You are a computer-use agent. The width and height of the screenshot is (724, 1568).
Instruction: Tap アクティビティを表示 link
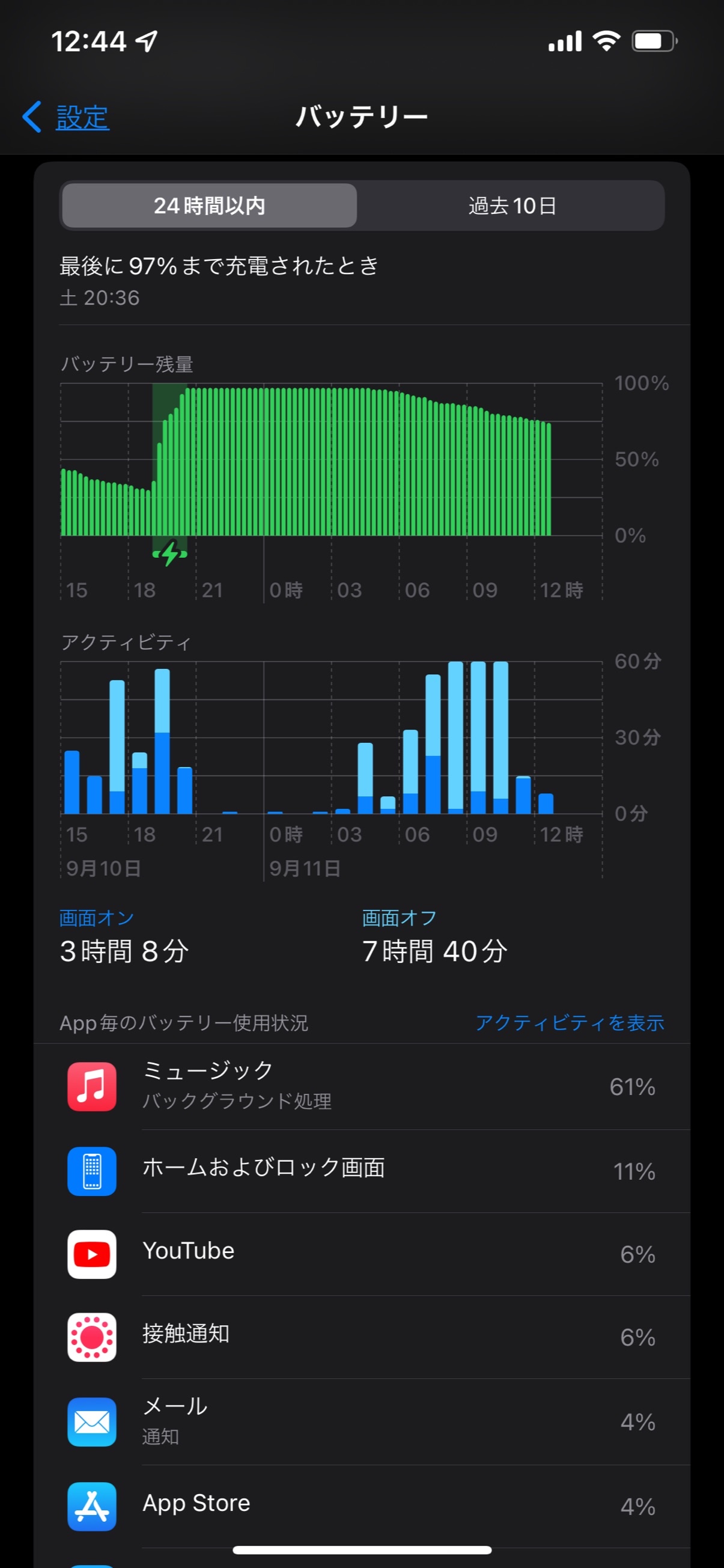(x=570, y=1023)
